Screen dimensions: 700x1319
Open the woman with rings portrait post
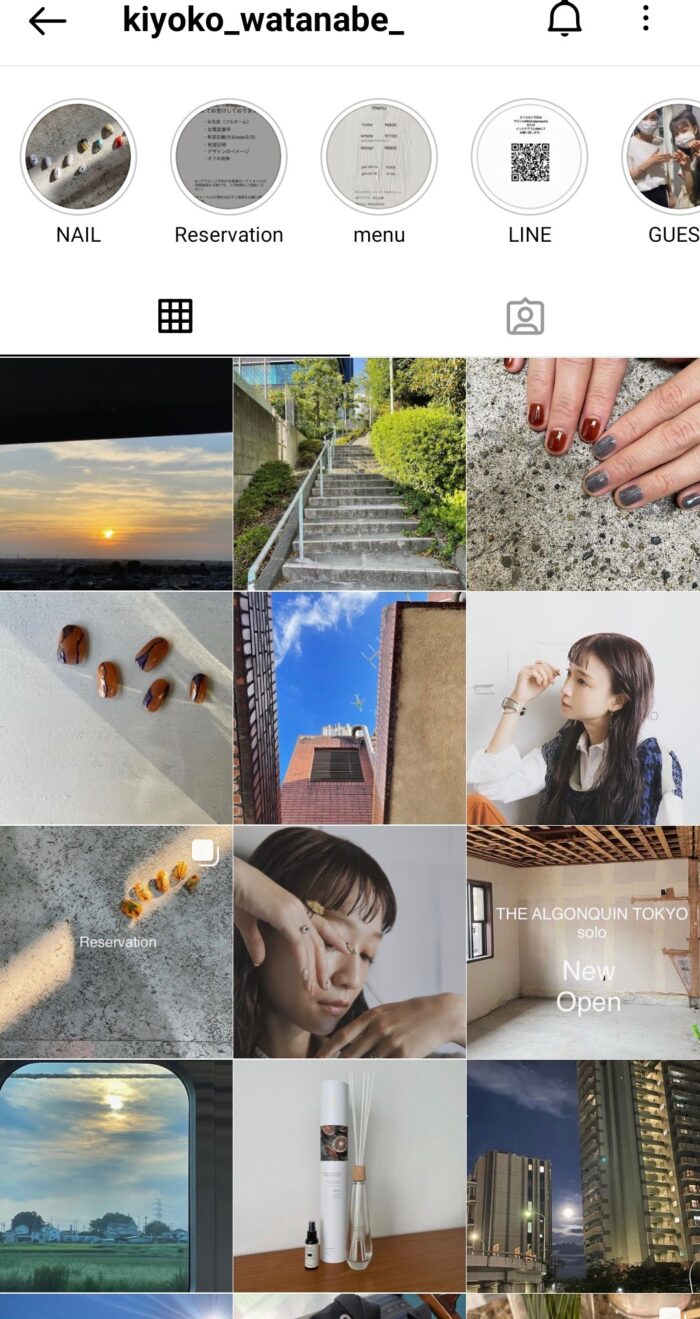coord(349,941)
